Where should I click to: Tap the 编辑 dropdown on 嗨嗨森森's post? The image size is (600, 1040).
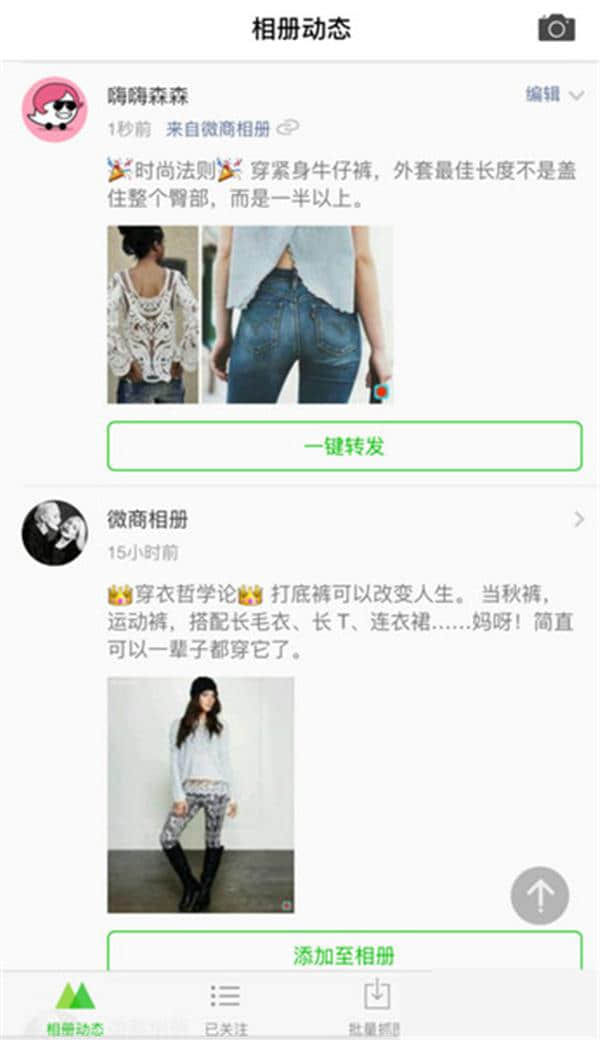pyautogui.click(x=554, y=95)
